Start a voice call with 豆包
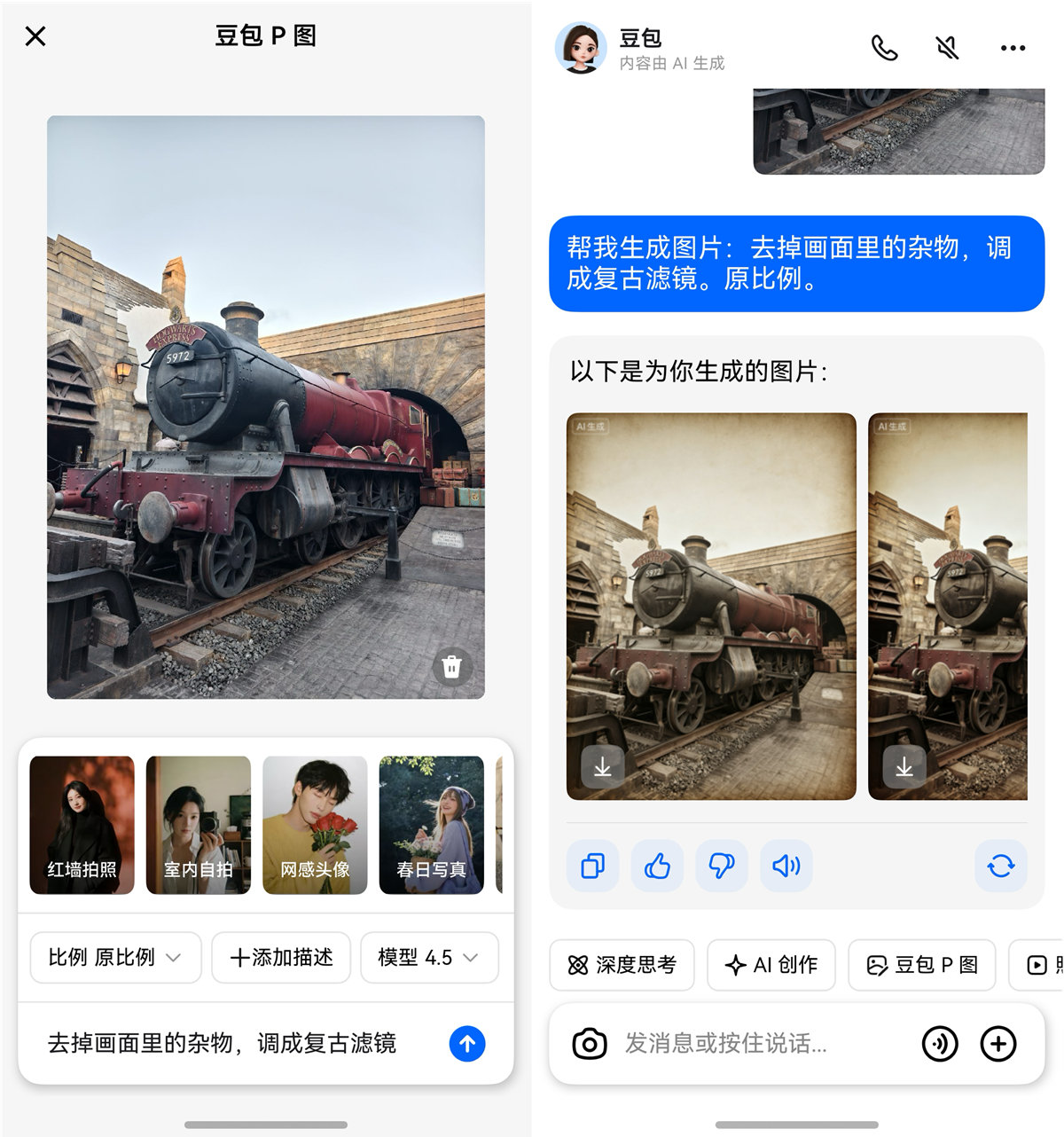Image resolution: width=1064 pixels, height=1137 pixels. [887, 49]
